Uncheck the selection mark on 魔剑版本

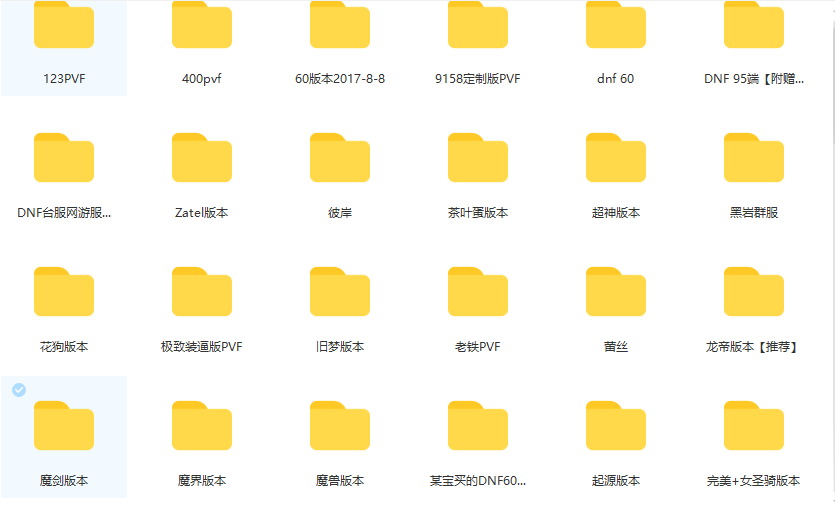pos(19,390)
